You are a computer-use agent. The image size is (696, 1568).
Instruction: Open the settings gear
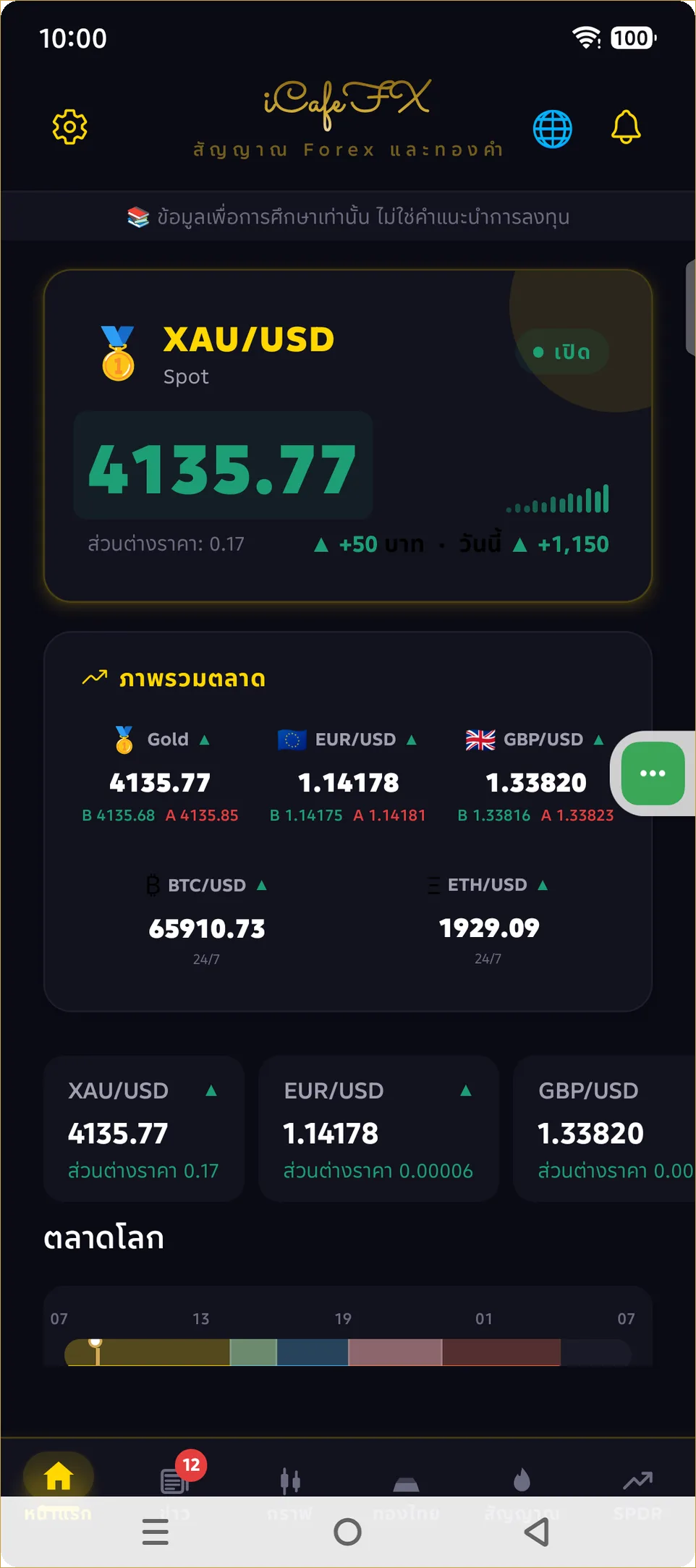(70, 127)
